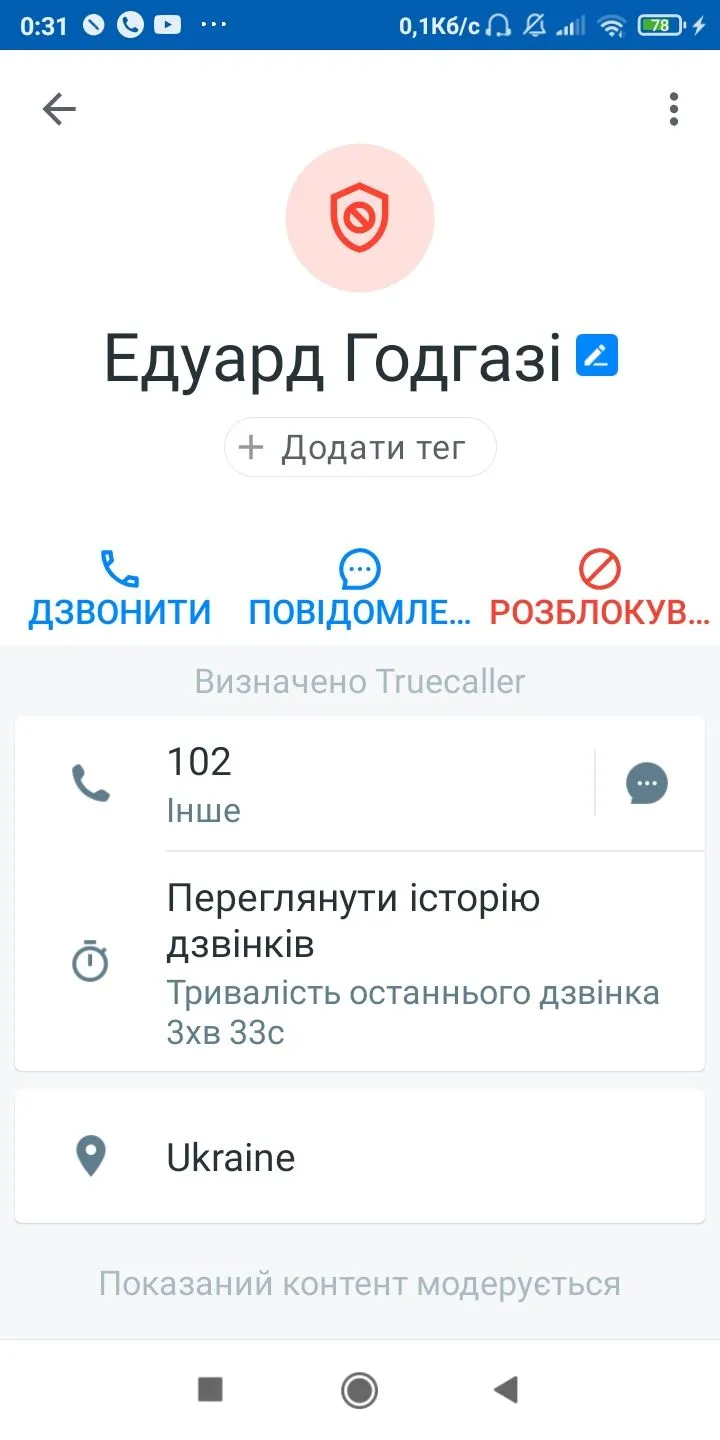Send a message via ПОВІДОМЛЕННЯ button

tap(360, 590)
